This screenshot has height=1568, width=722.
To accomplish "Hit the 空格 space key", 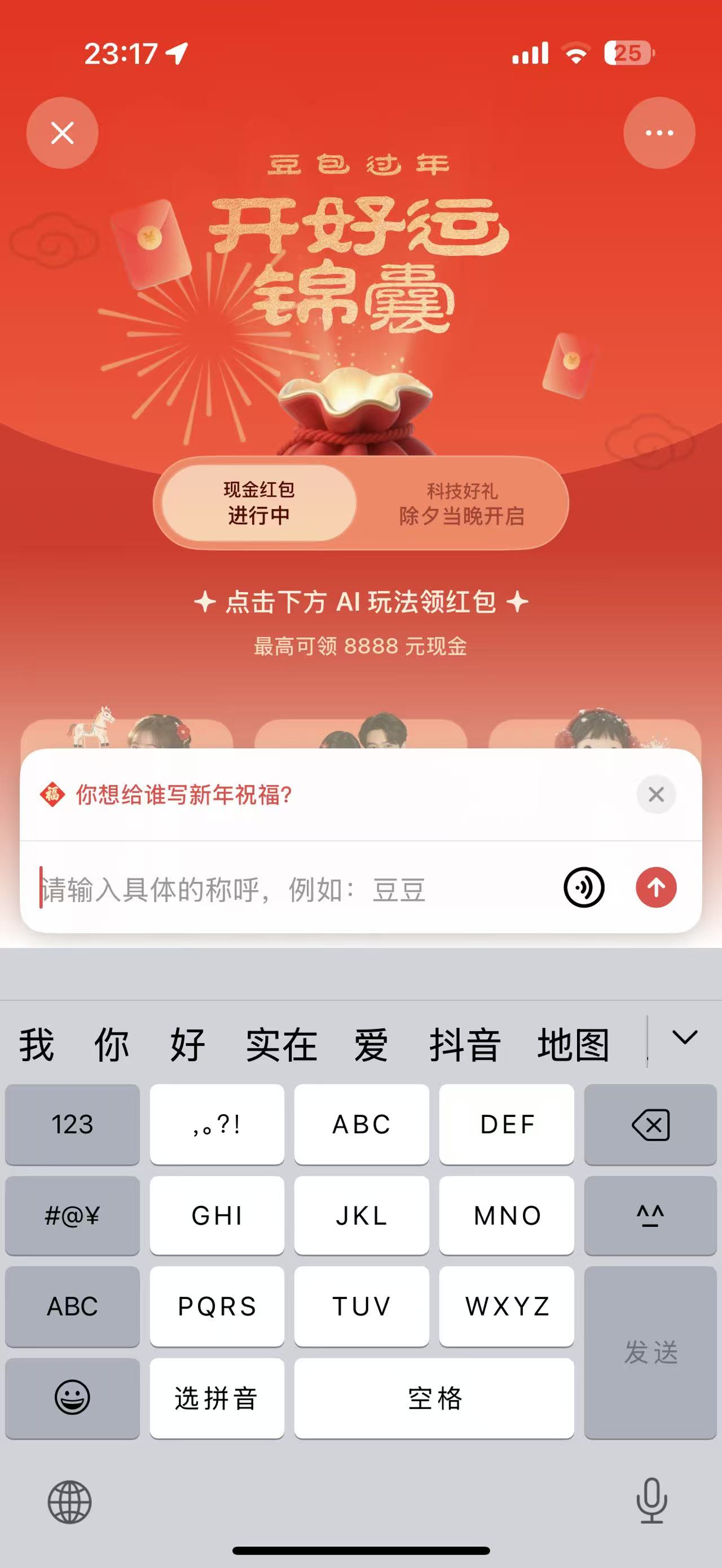I will click(434, 1398).
